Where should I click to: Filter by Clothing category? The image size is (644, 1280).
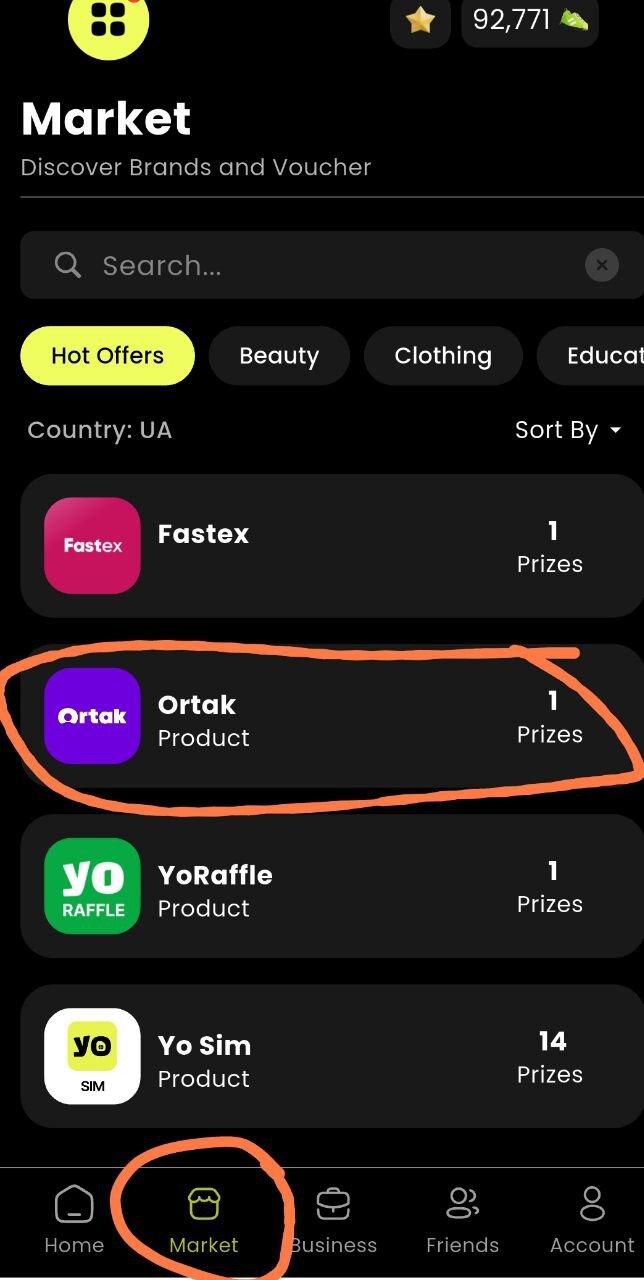coord(443,356)
